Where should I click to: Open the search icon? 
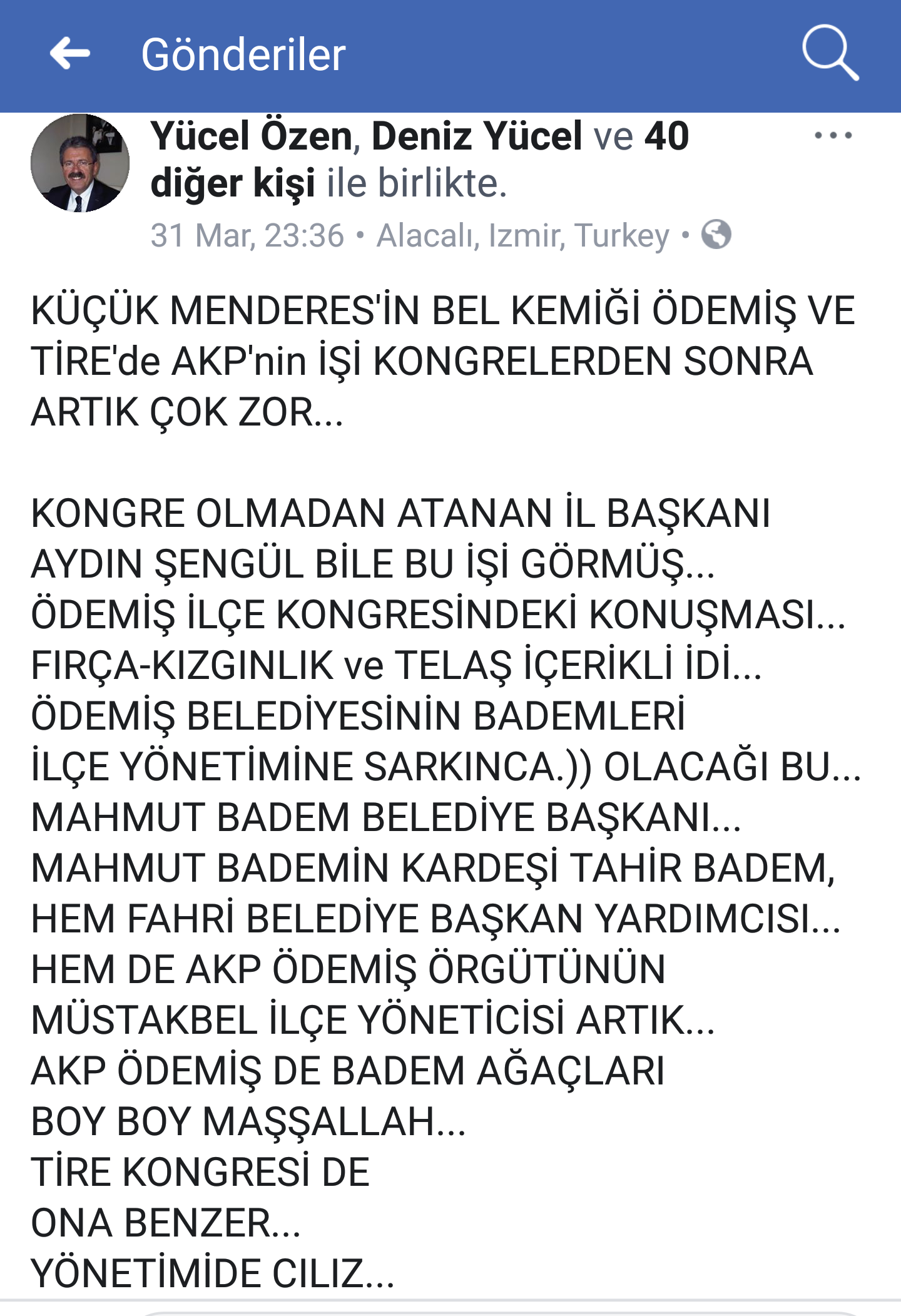pyautogui.click(x=830, y=54)
